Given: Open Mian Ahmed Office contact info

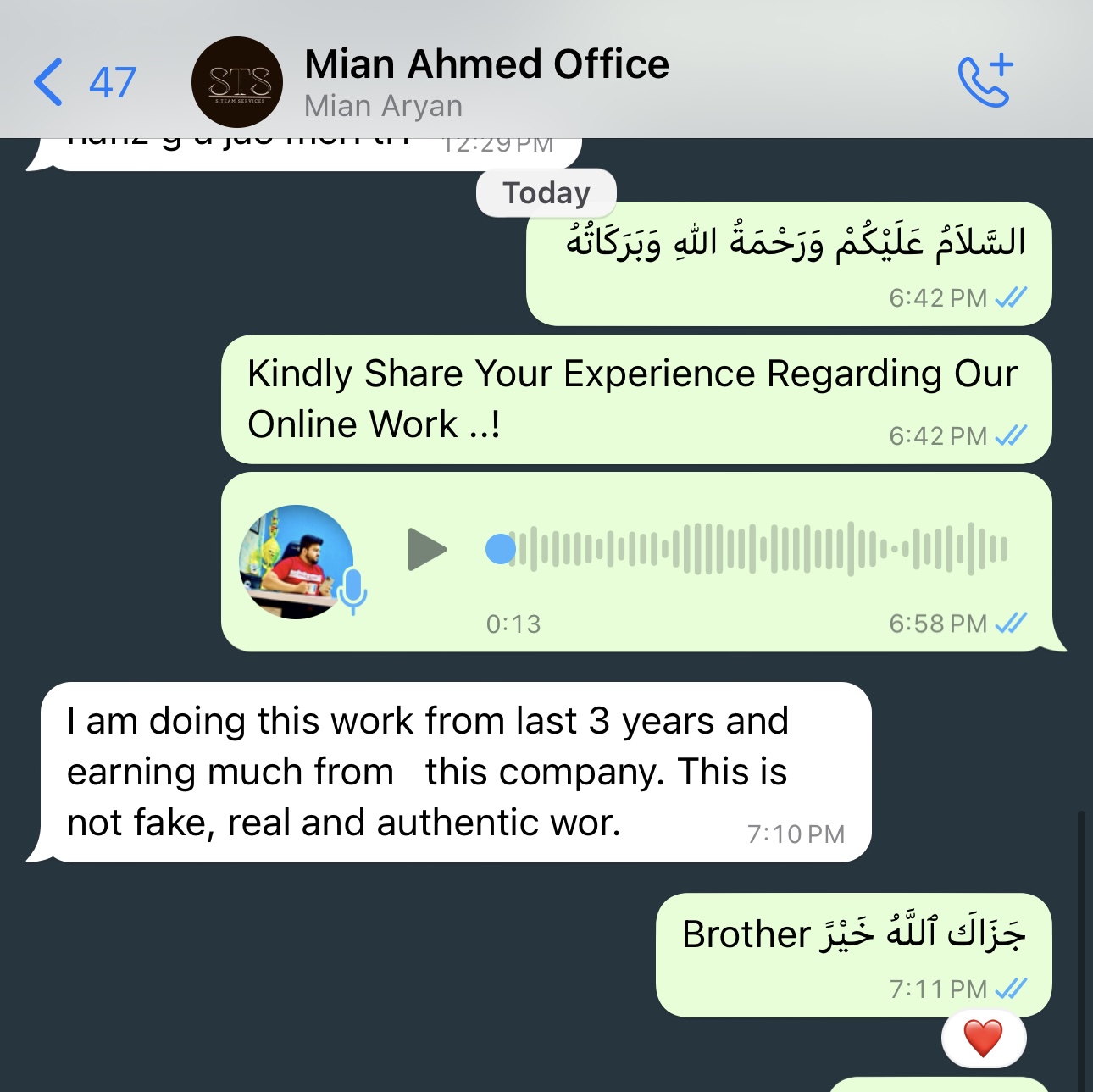Looking at the screenshot, I should (485, 82).
